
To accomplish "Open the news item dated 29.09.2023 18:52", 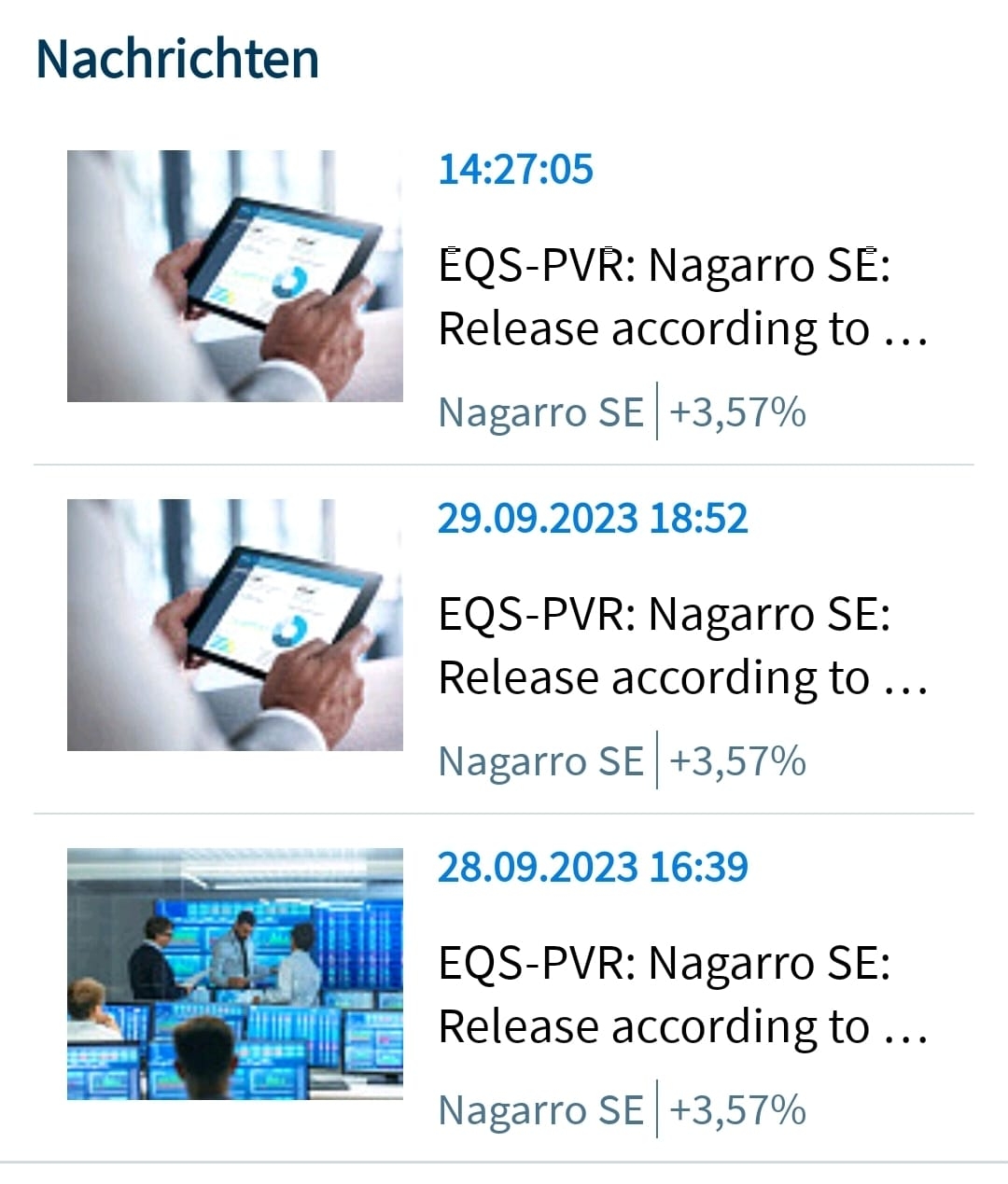I will [x=681, y=646].
